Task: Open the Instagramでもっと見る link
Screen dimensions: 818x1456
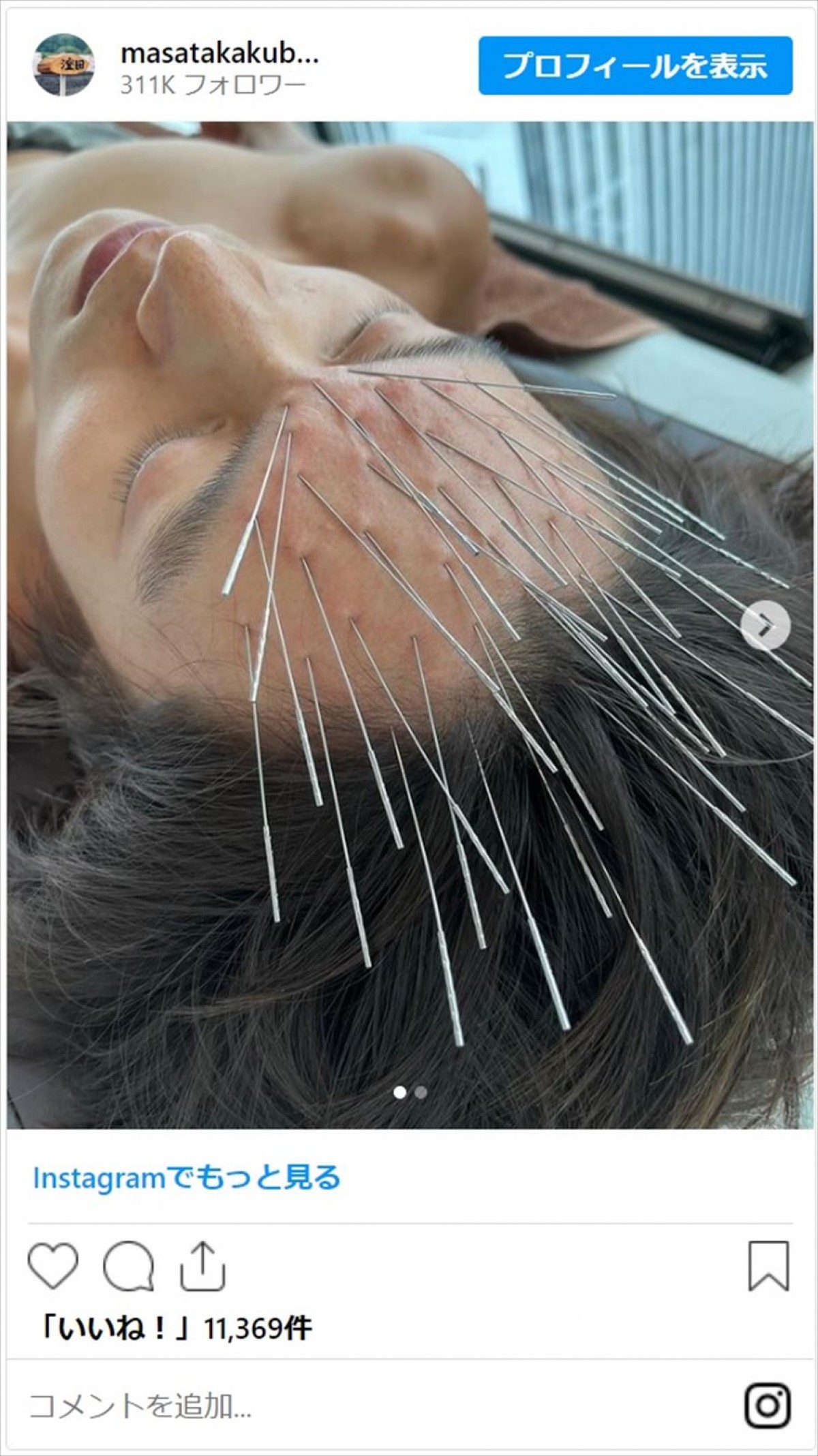Action: coord(187,1178)
